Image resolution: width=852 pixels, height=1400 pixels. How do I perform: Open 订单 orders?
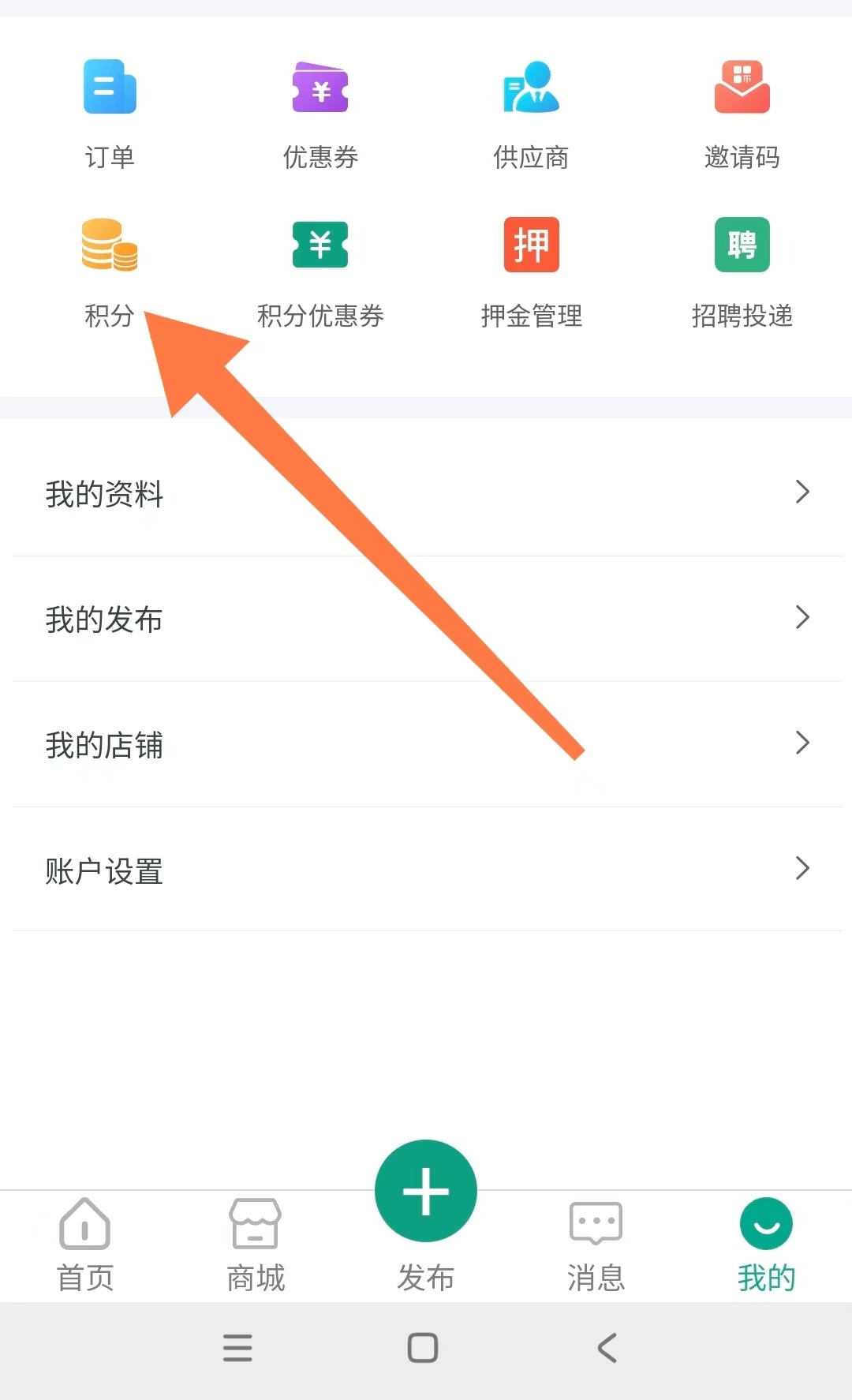click(x=110, y=113)
